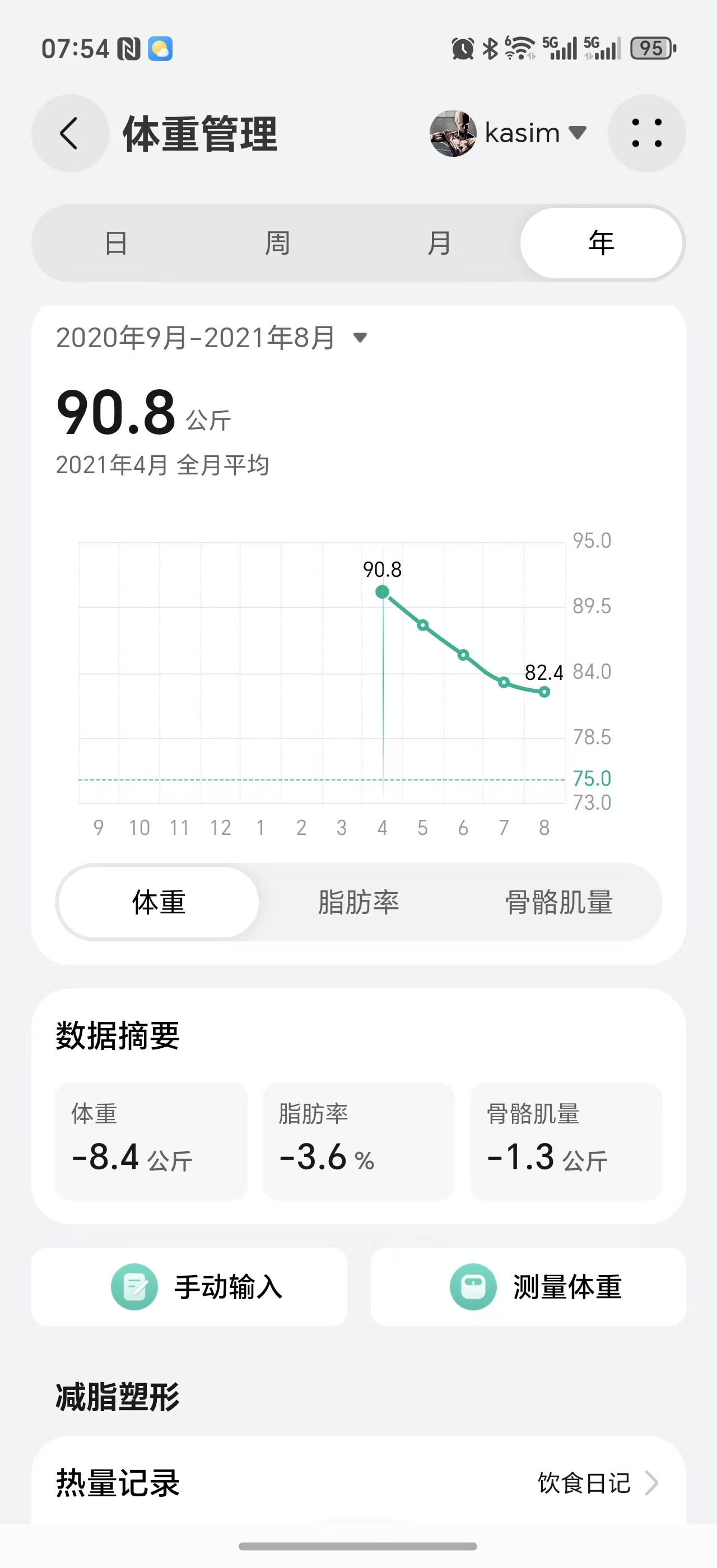Go back from 体重管理 page

(x=70, y=133)
